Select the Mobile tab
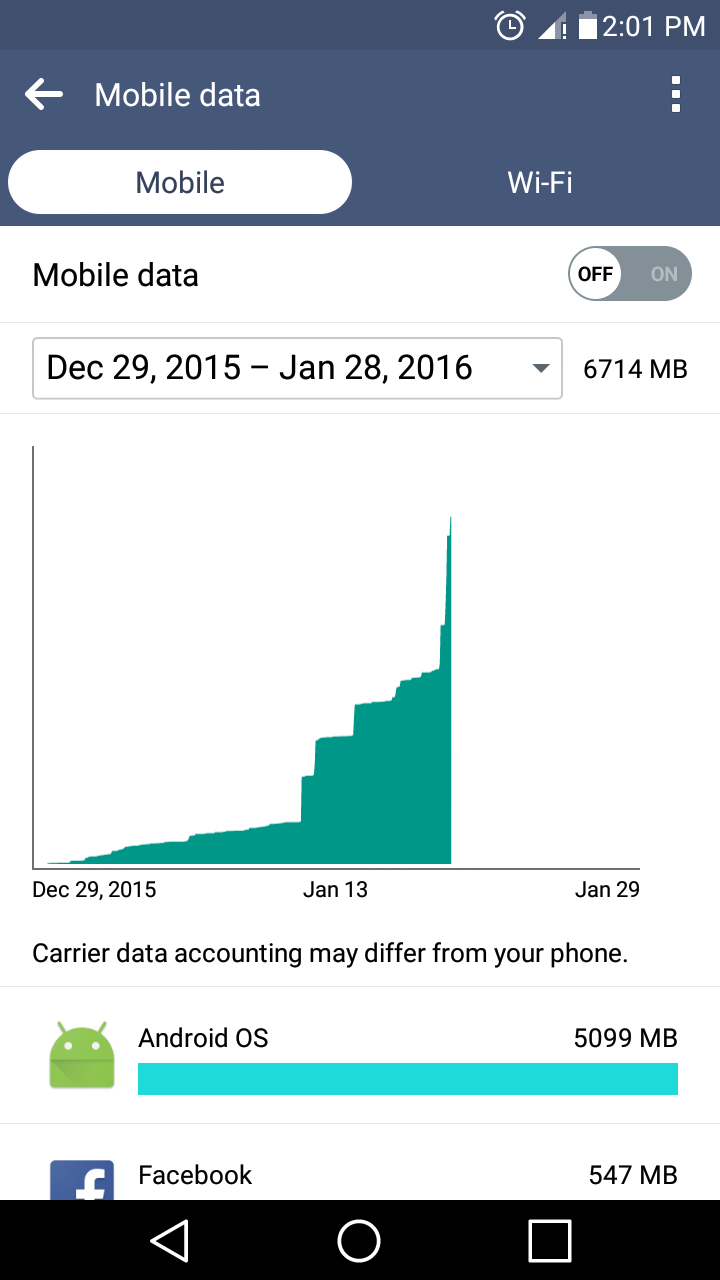Screen dimensions: 720x1280 pyautogui.click(x=180, y=183)
